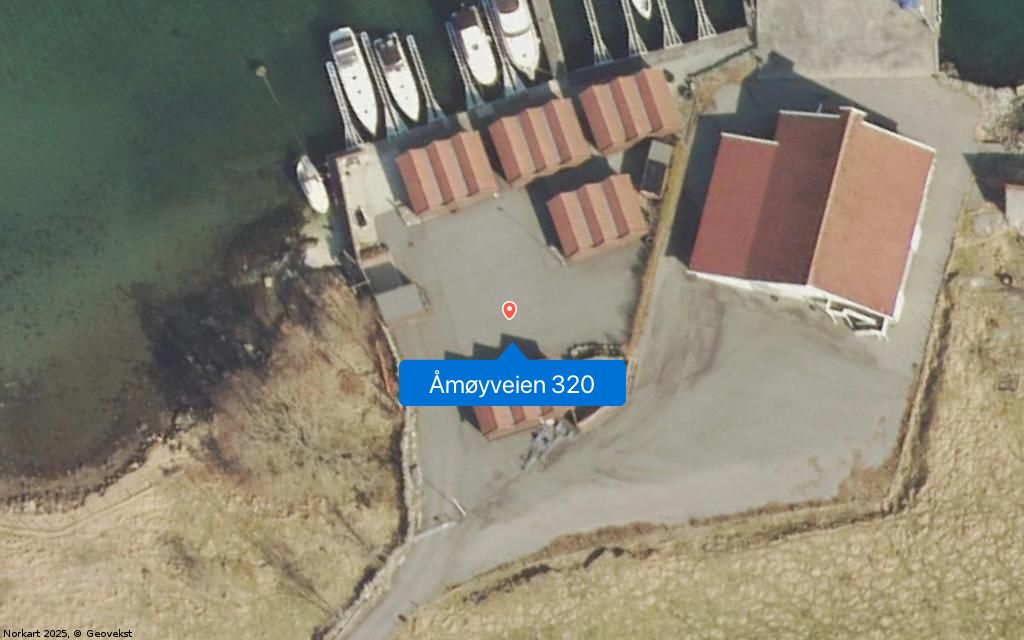Screen dimensions: 1024x640
Task: Open the Åmøyveien 320 address label
Action: (x=512, y=383)
